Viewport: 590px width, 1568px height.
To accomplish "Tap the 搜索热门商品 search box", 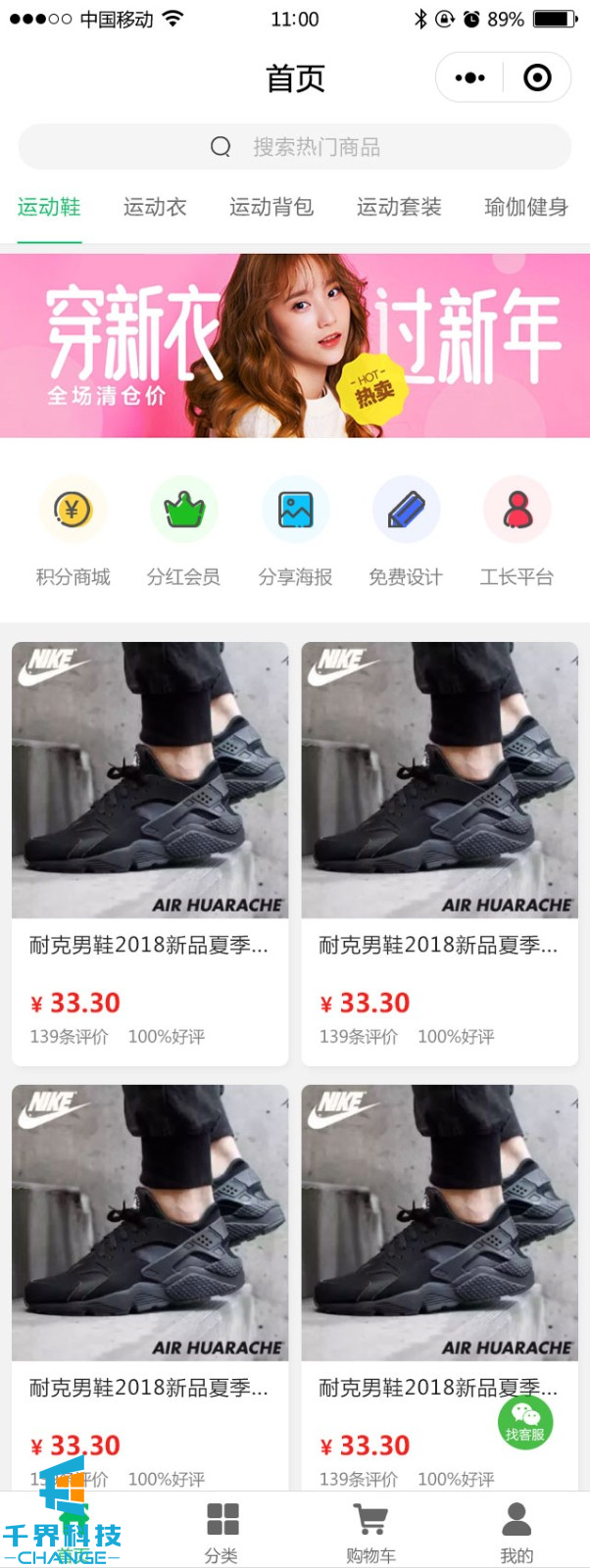I will click(295, 147).
